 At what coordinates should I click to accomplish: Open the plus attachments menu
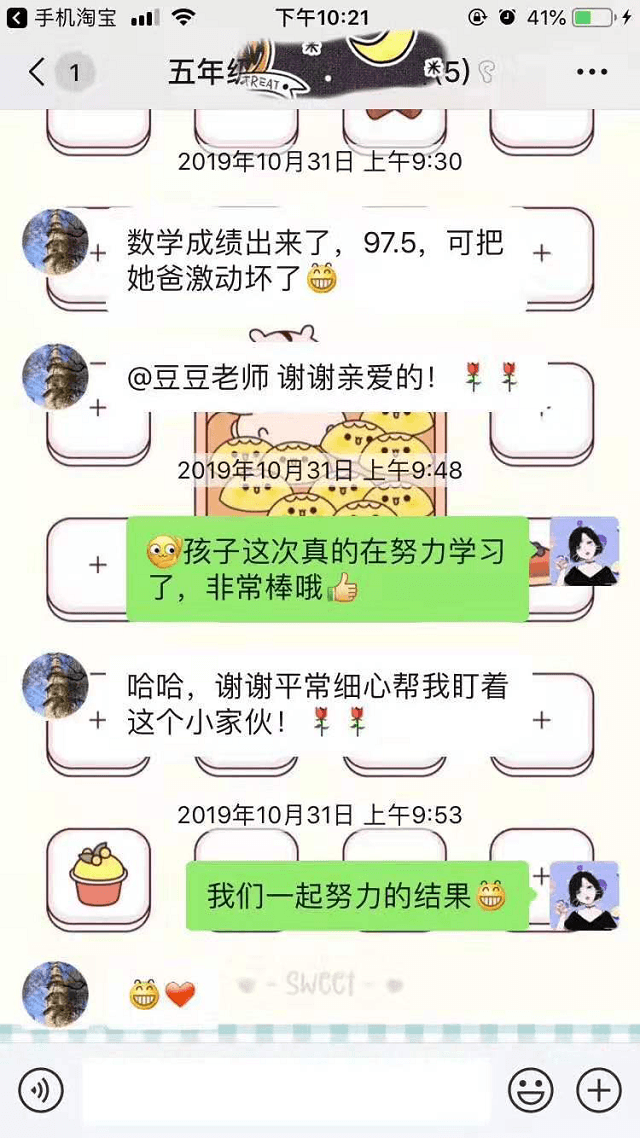click(598, 1089)
